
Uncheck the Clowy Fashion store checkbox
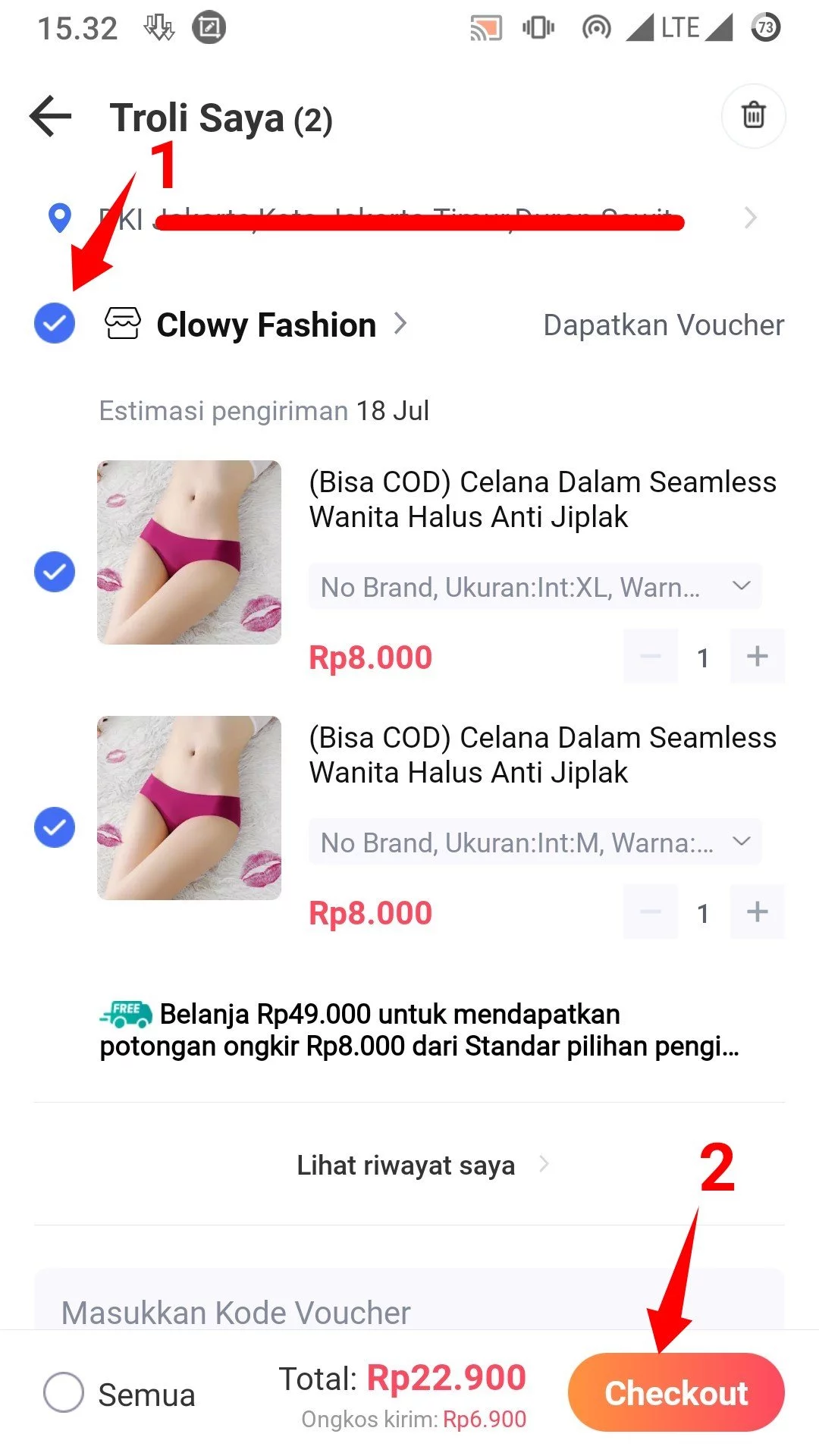54,323
